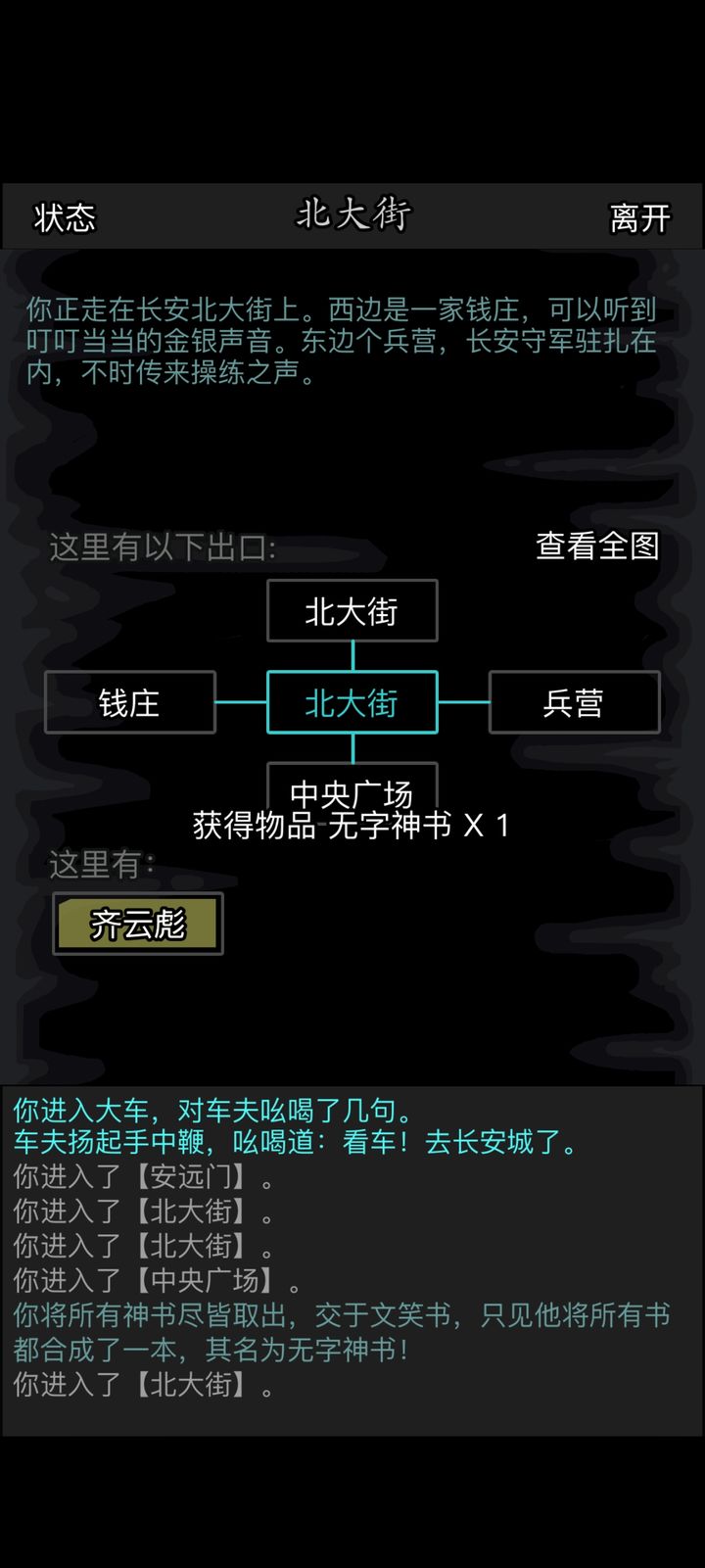Open 查看全图 full map view
The height and width of the screenshot is (1568, 705).
click(597, 546)
